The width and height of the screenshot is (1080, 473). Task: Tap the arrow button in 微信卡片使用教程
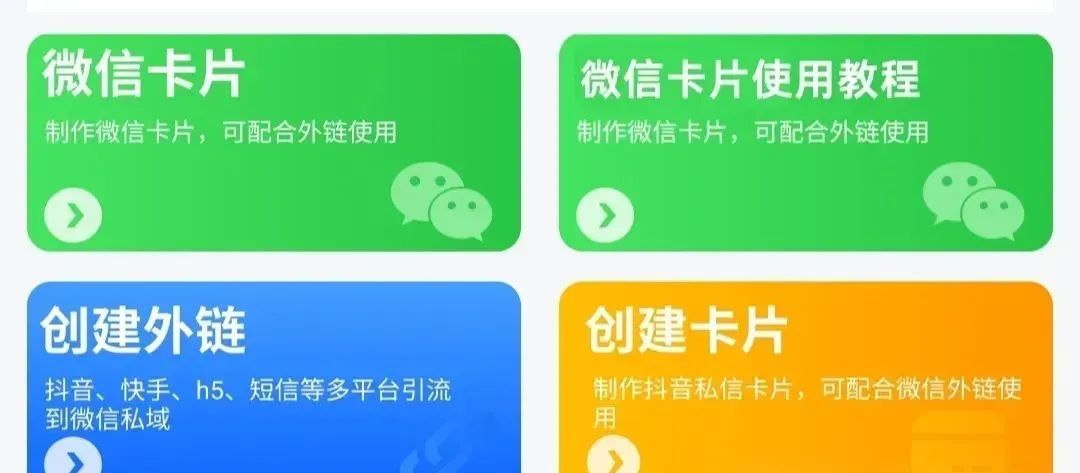point(606,214)
